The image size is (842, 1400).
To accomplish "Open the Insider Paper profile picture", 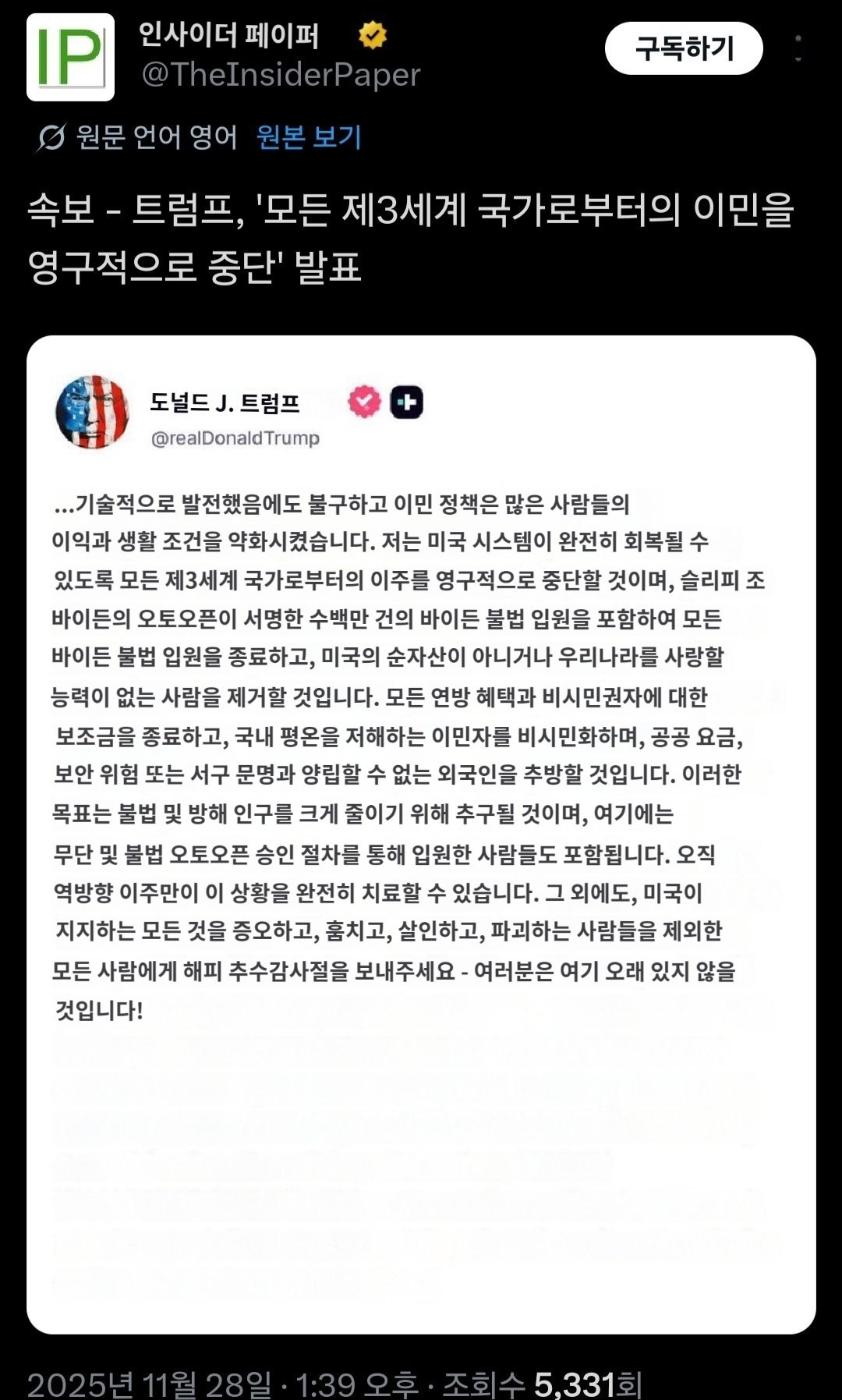I will 70,57.
